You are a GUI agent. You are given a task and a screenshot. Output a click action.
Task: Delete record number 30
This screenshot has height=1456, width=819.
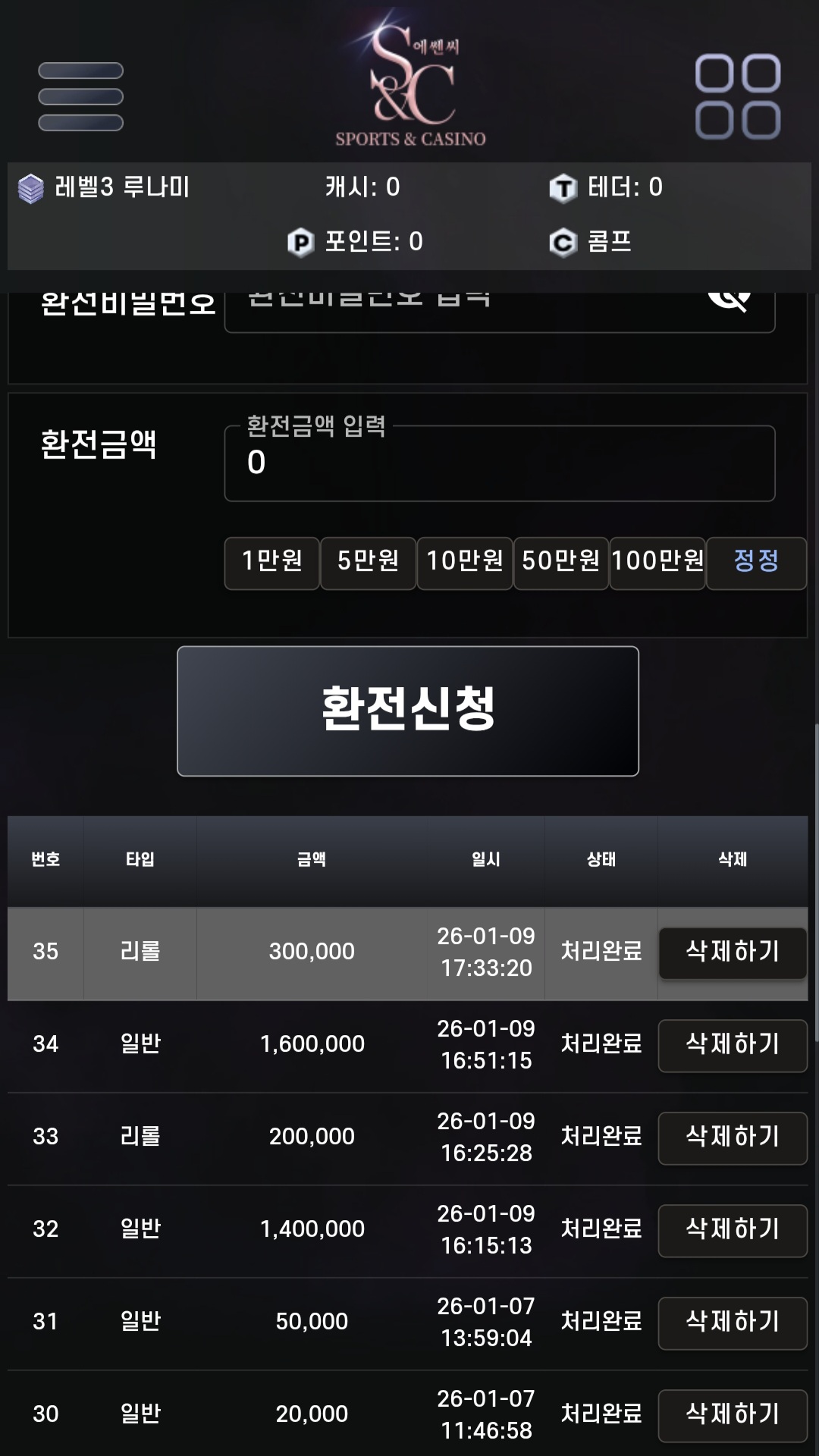tap(732, 1415)
